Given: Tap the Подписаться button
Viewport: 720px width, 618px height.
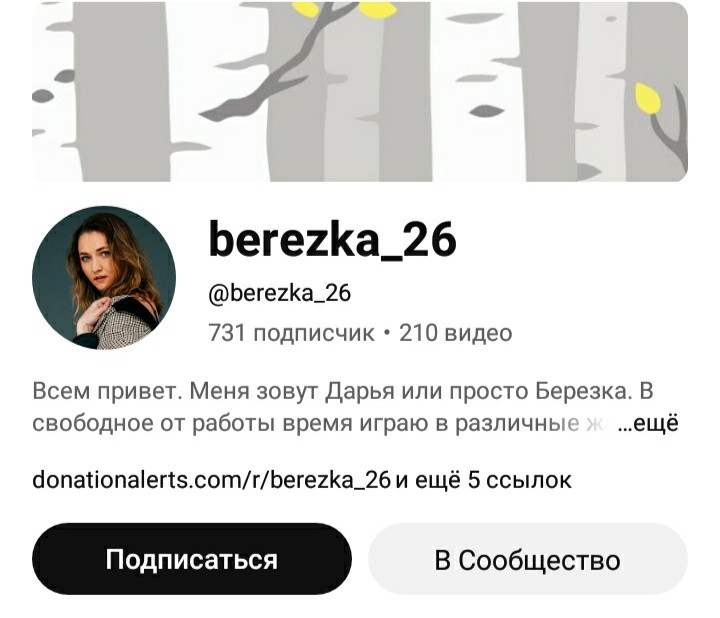Looking at the screenshot, I should pos(191,559).
